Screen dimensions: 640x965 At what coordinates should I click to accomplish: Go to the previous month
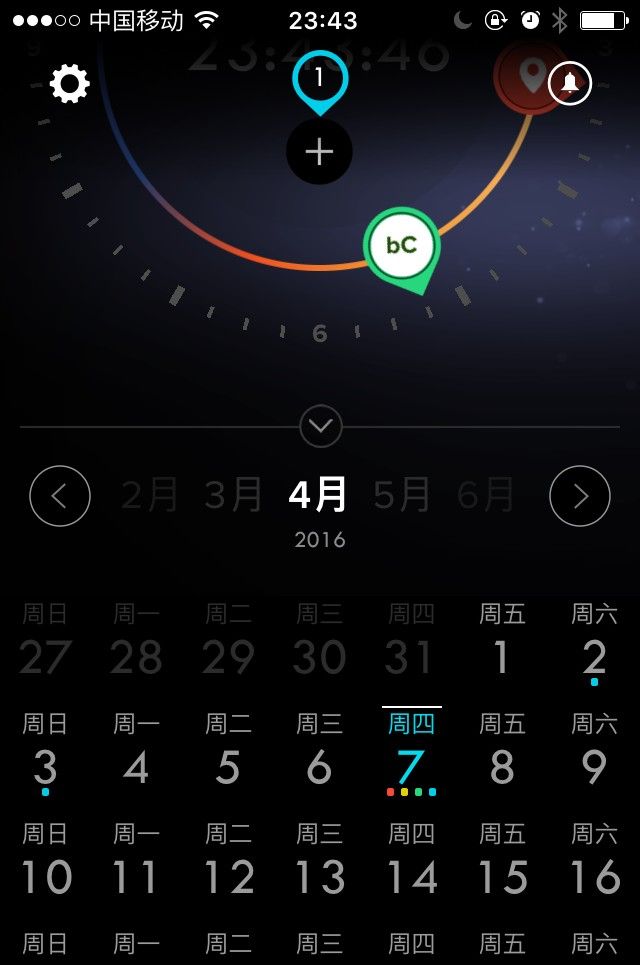coord(60,495)
